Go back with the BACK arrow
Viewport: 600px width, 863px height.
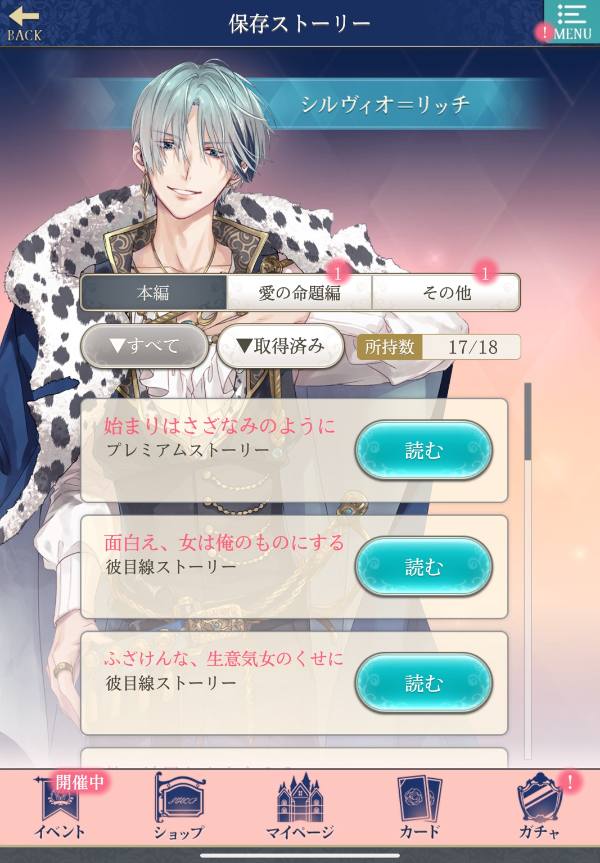tap(24, 22)
